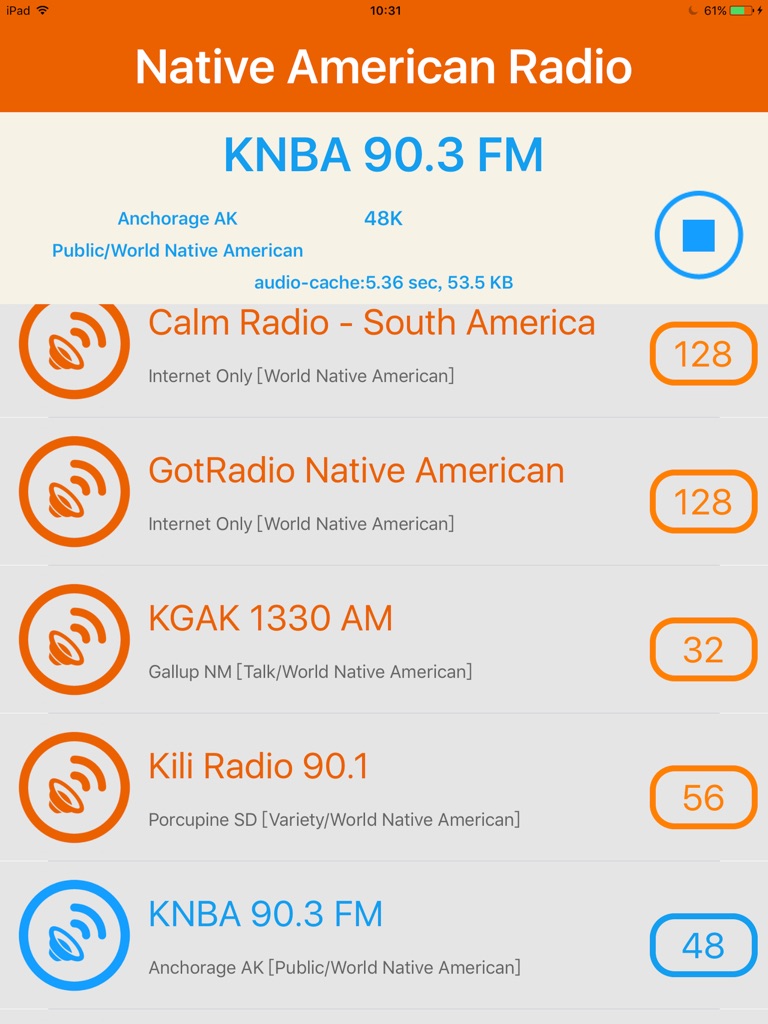Select the Calm Radio - South America title

tap(370, 323)
